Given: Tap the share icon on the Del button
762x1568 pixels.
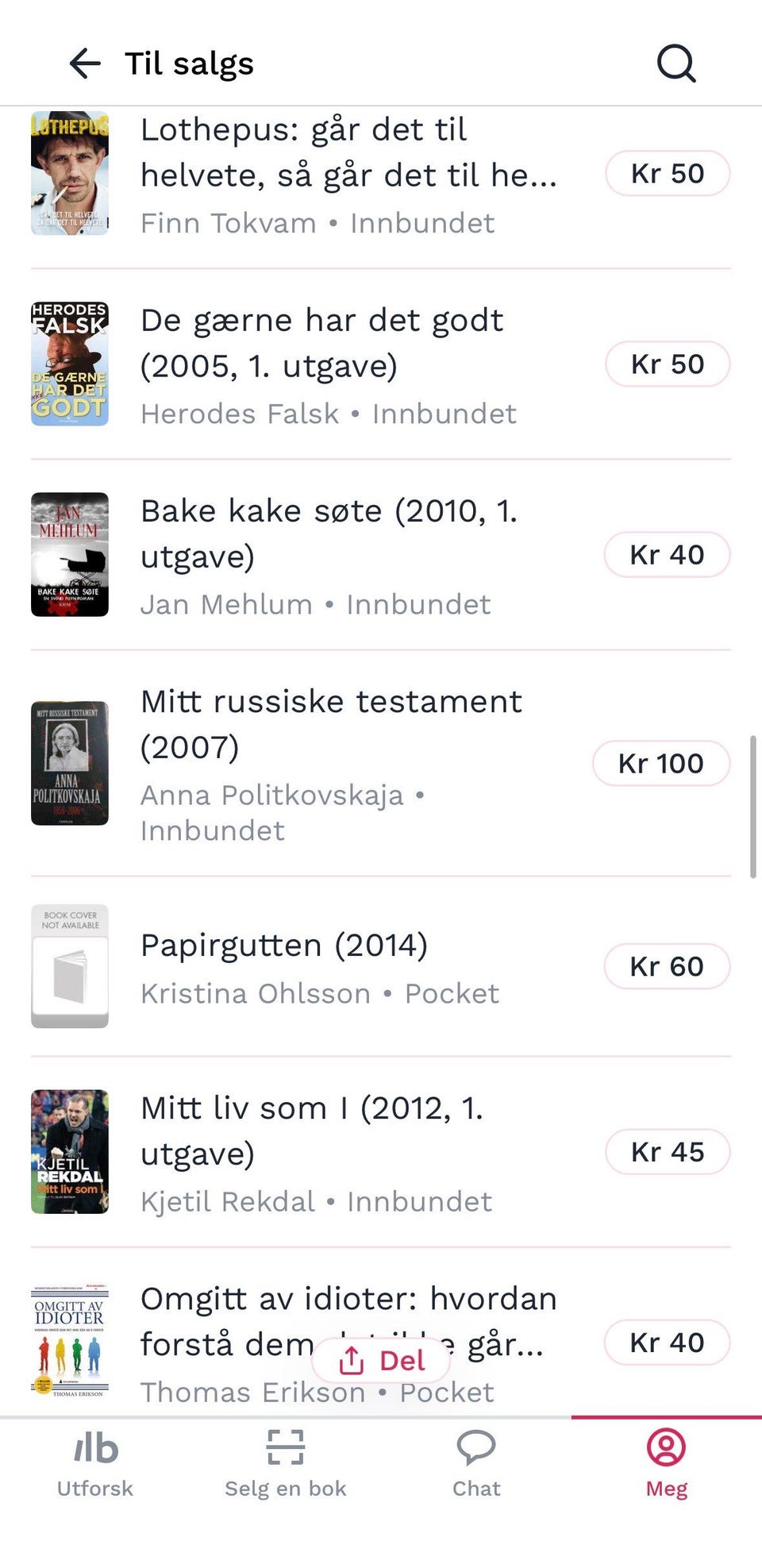Looking at the screenshot, I should (x=352, y=1361).
